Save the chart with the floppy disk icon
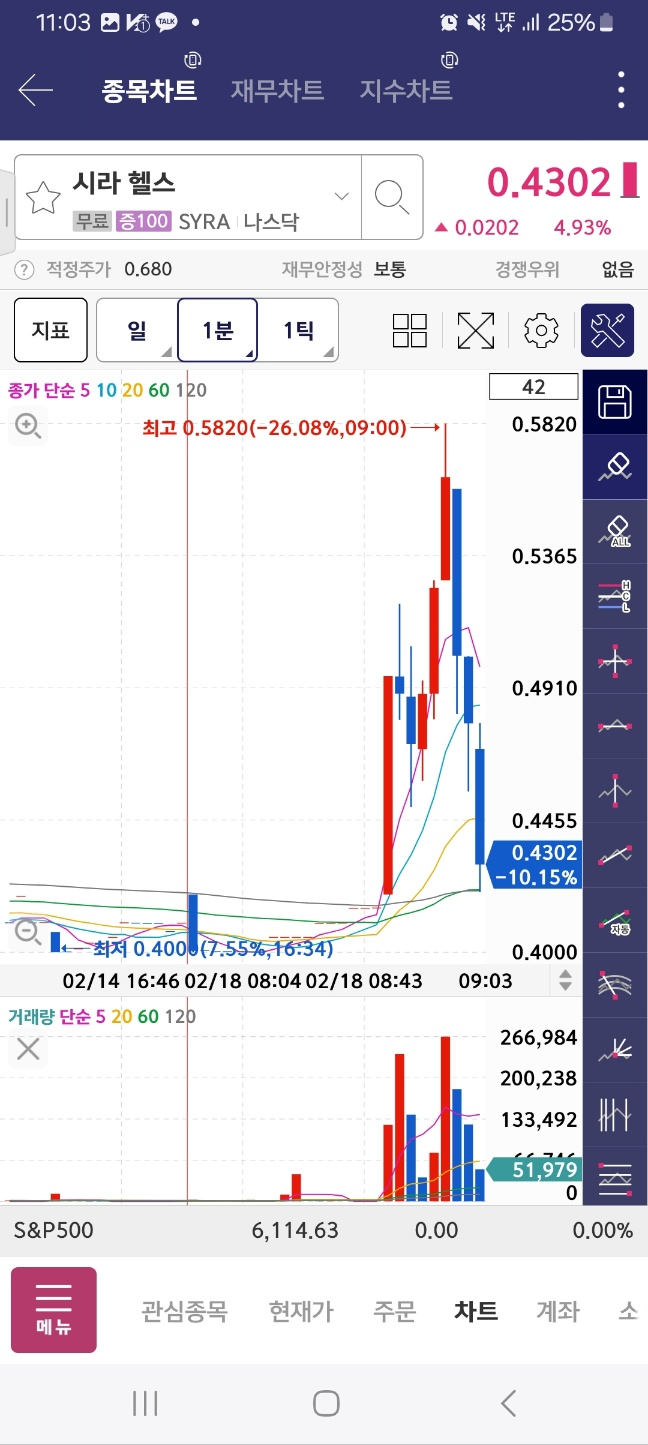The height and width of the screenshot is (1445, 648). [x=615, y=403]
